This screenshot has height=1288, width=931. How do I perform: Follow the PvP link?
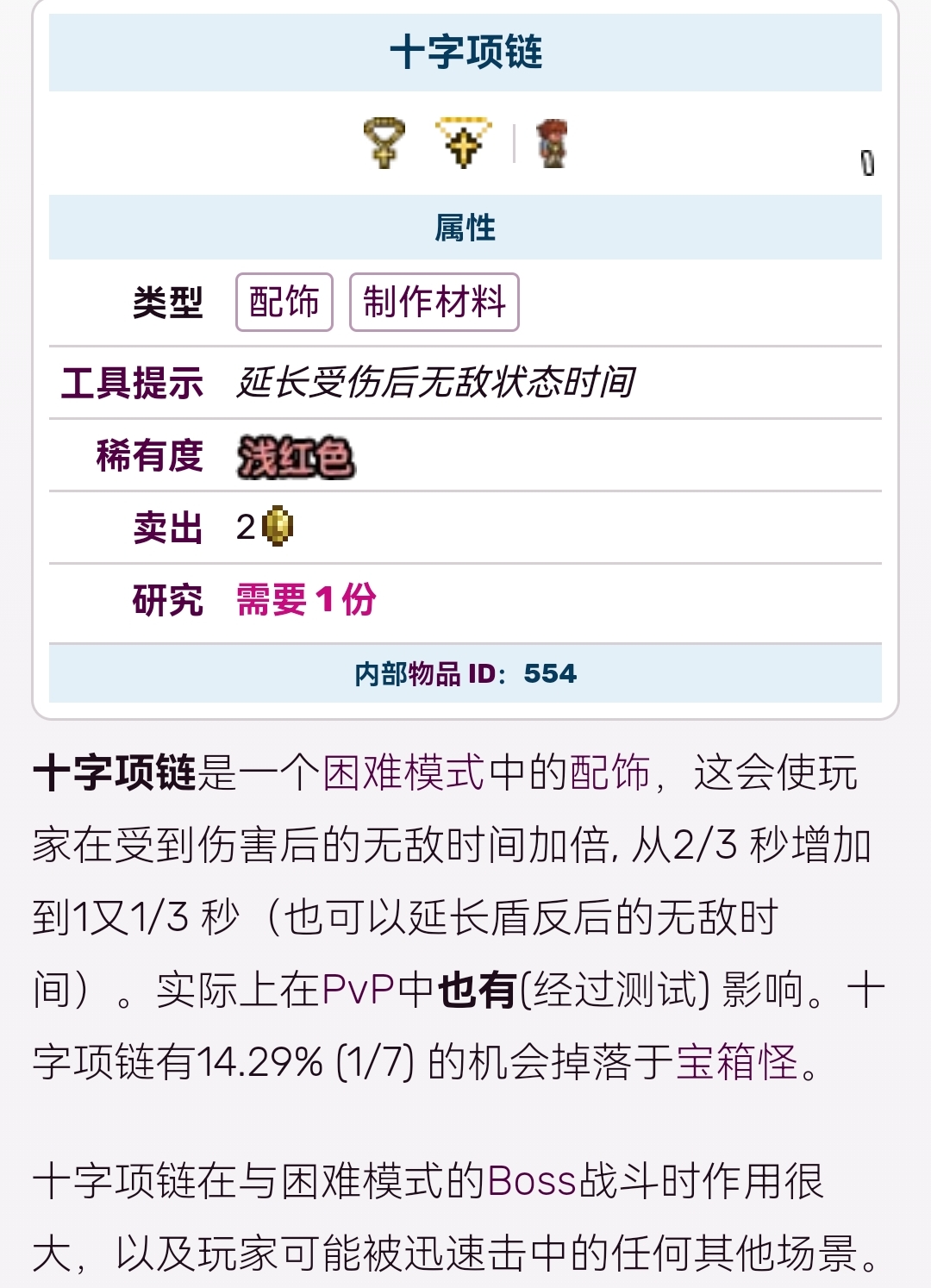pyautogui.click(x=358, y=990)
